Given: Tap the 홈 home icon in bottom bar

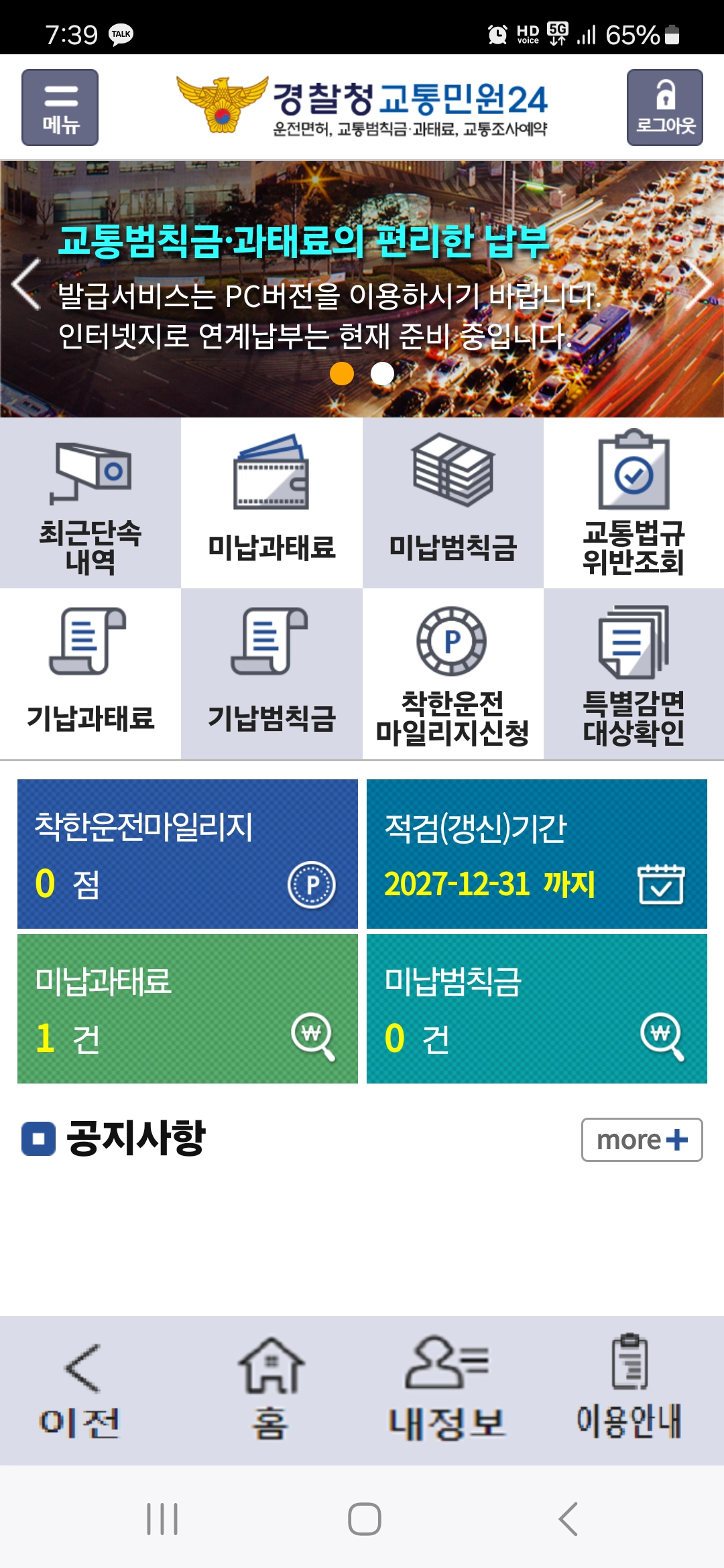Looking at the screenshot, I should [x=271, y=1370].
